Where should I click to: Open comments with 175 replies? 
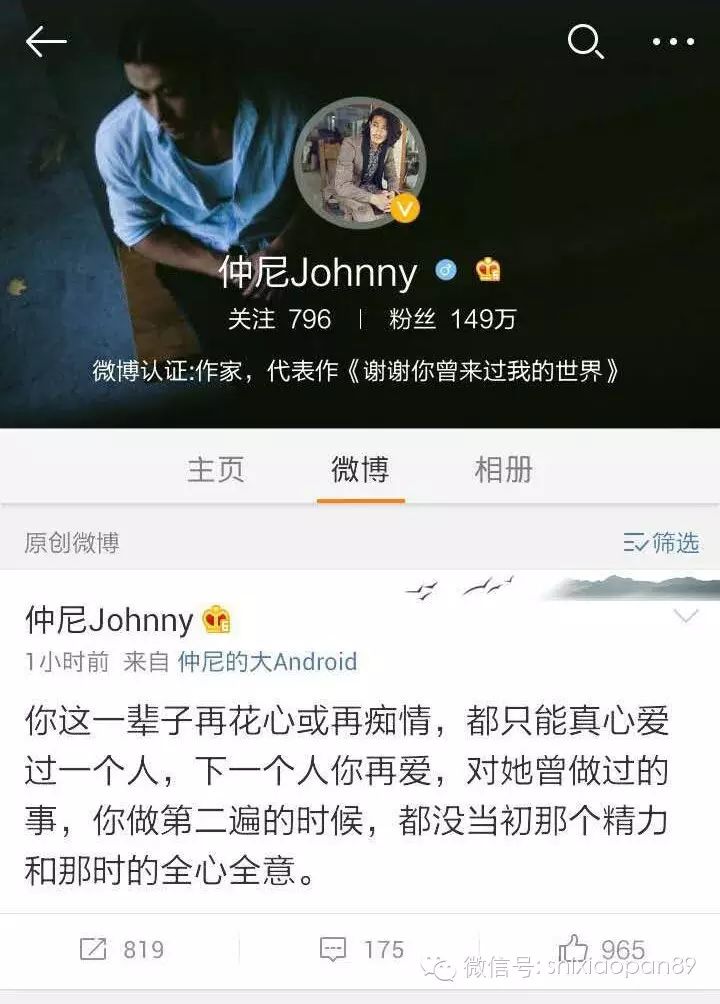(x=360, y=948)
